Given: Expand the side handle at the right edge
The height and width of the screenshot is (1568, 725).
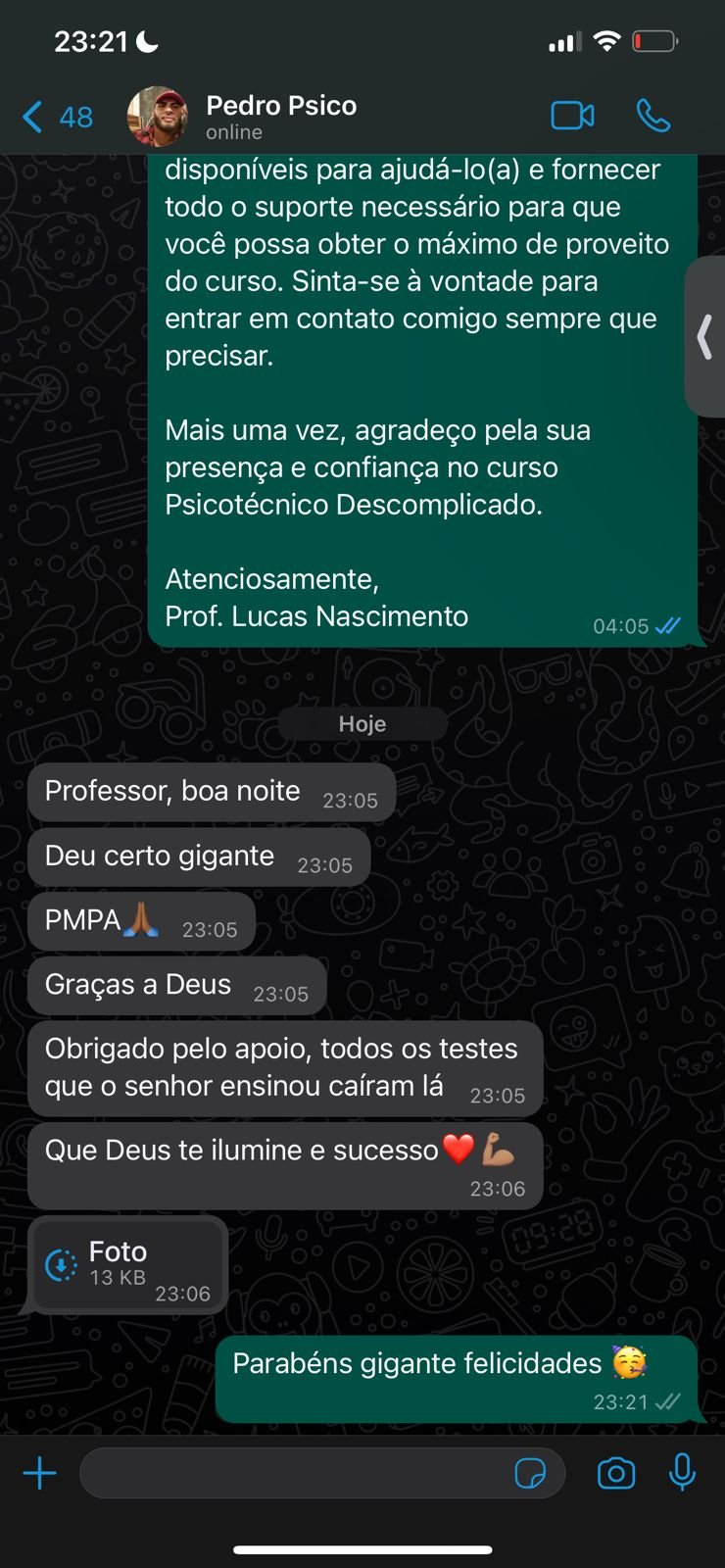Looking at the screenshot, I should point(704,337).
